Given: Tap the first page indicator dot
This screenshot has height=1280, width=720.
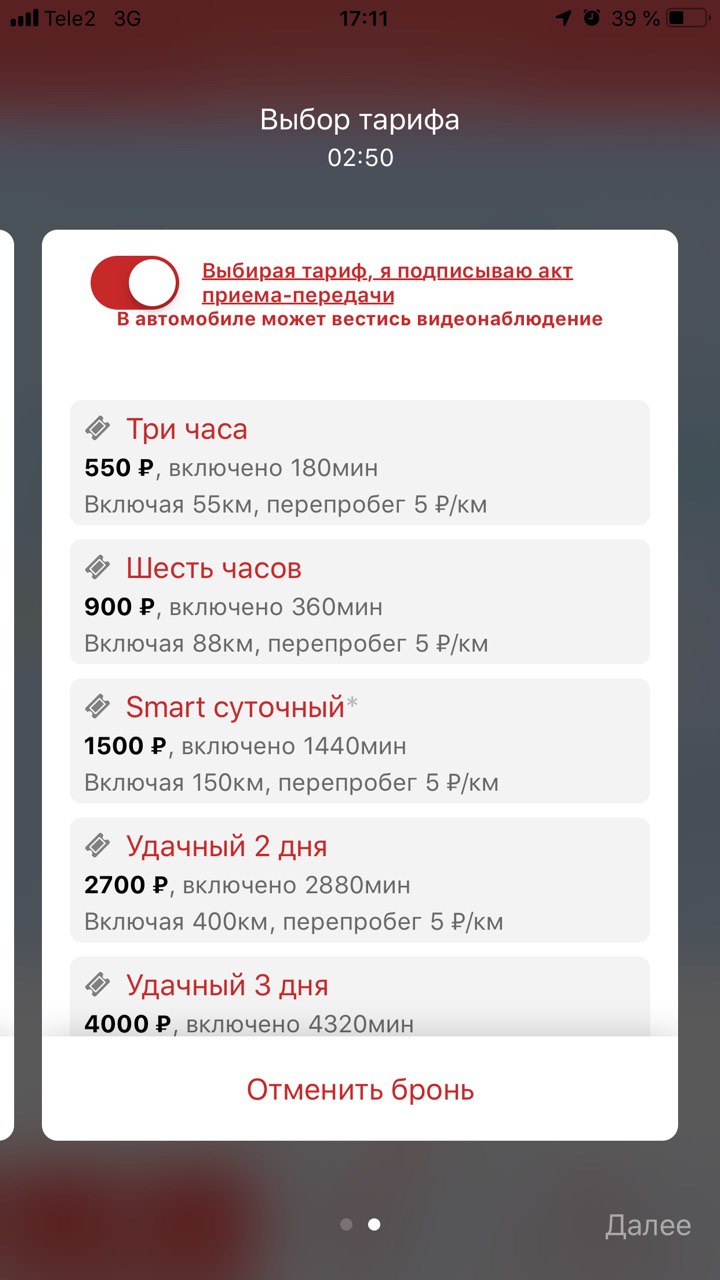Looking at the screenshot, I should (x=346, y=1224).
